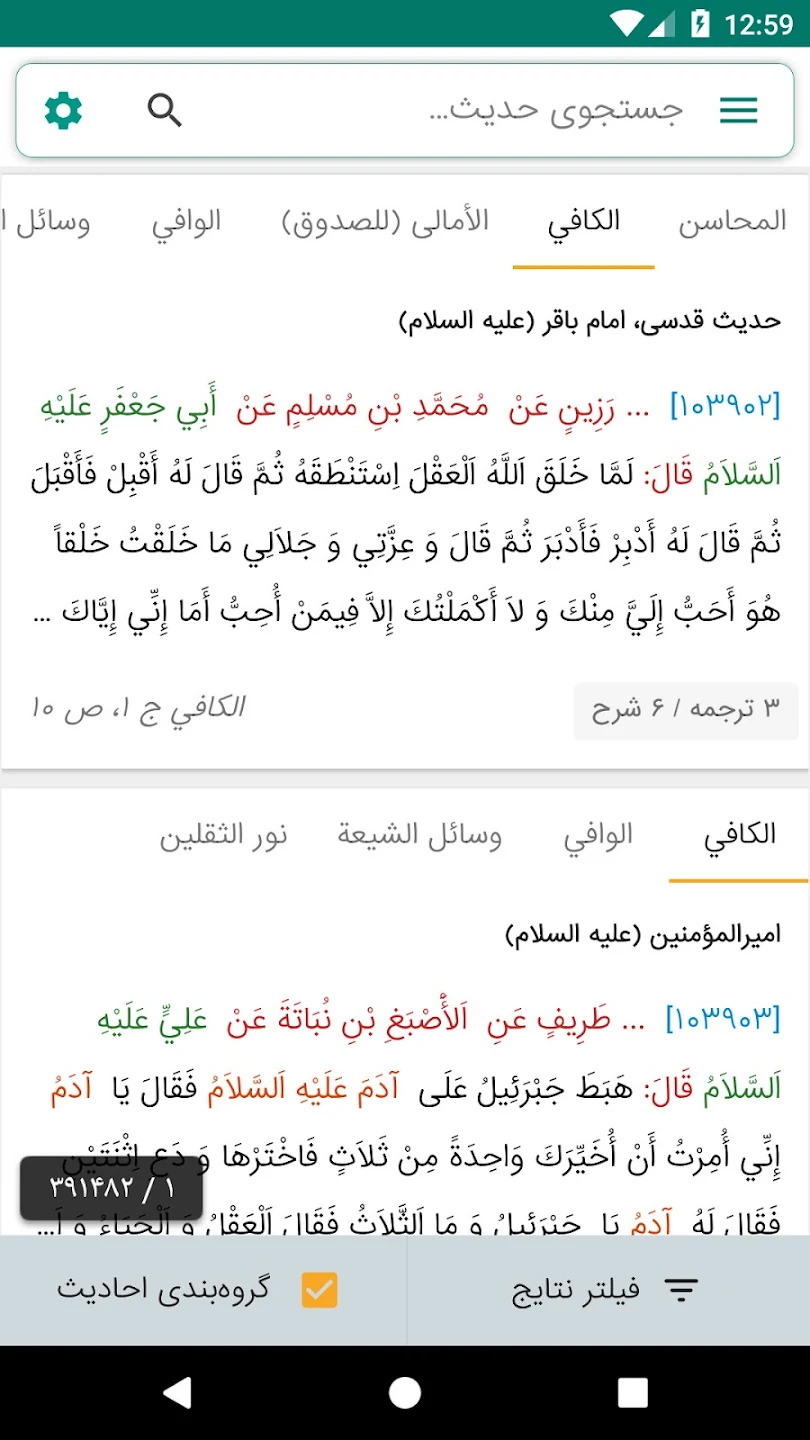Toggle the گروه‌بندی احادیث checkbox
The image size is (810, 1440).
(x=320, y=1290)
